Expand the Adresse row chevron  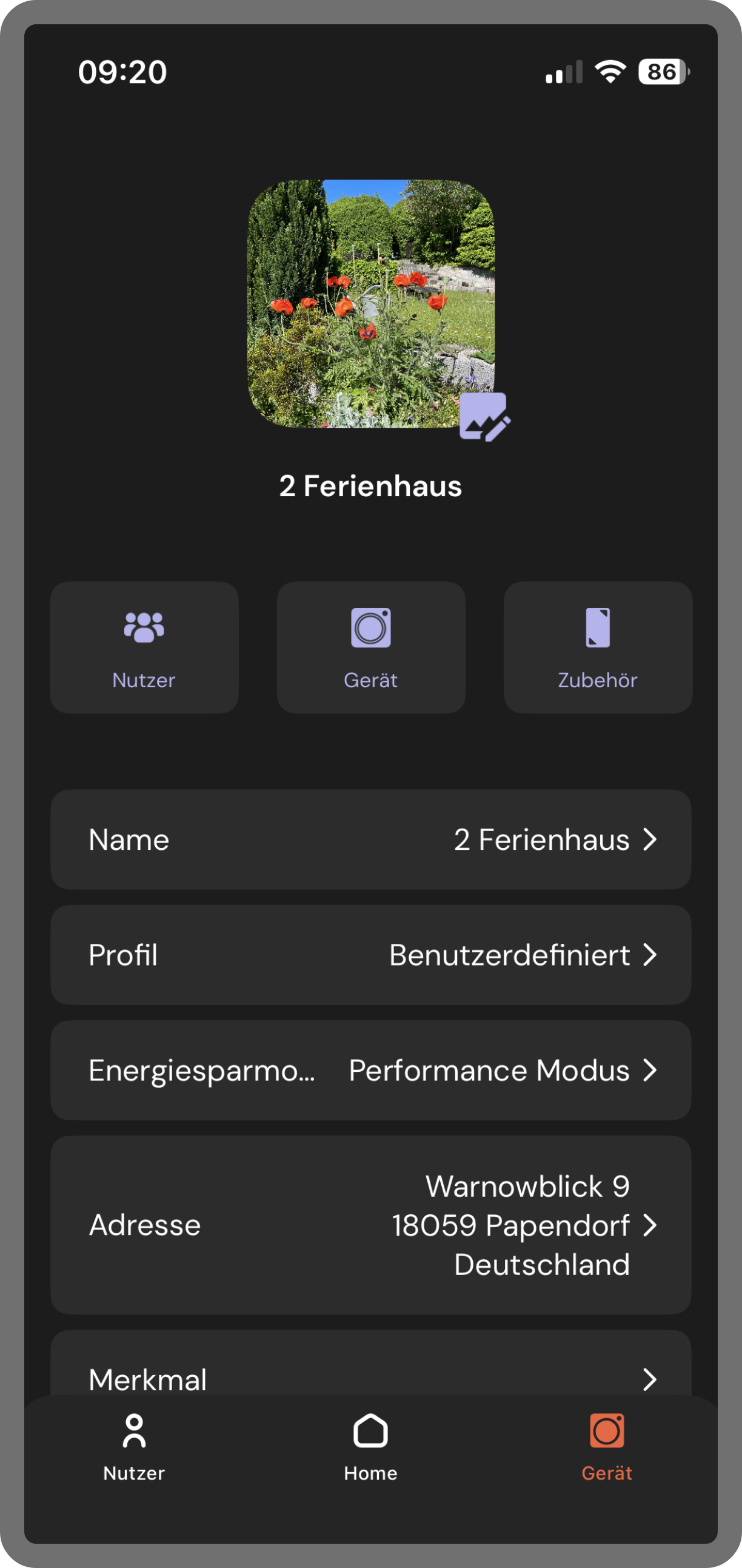point(652,1225)
